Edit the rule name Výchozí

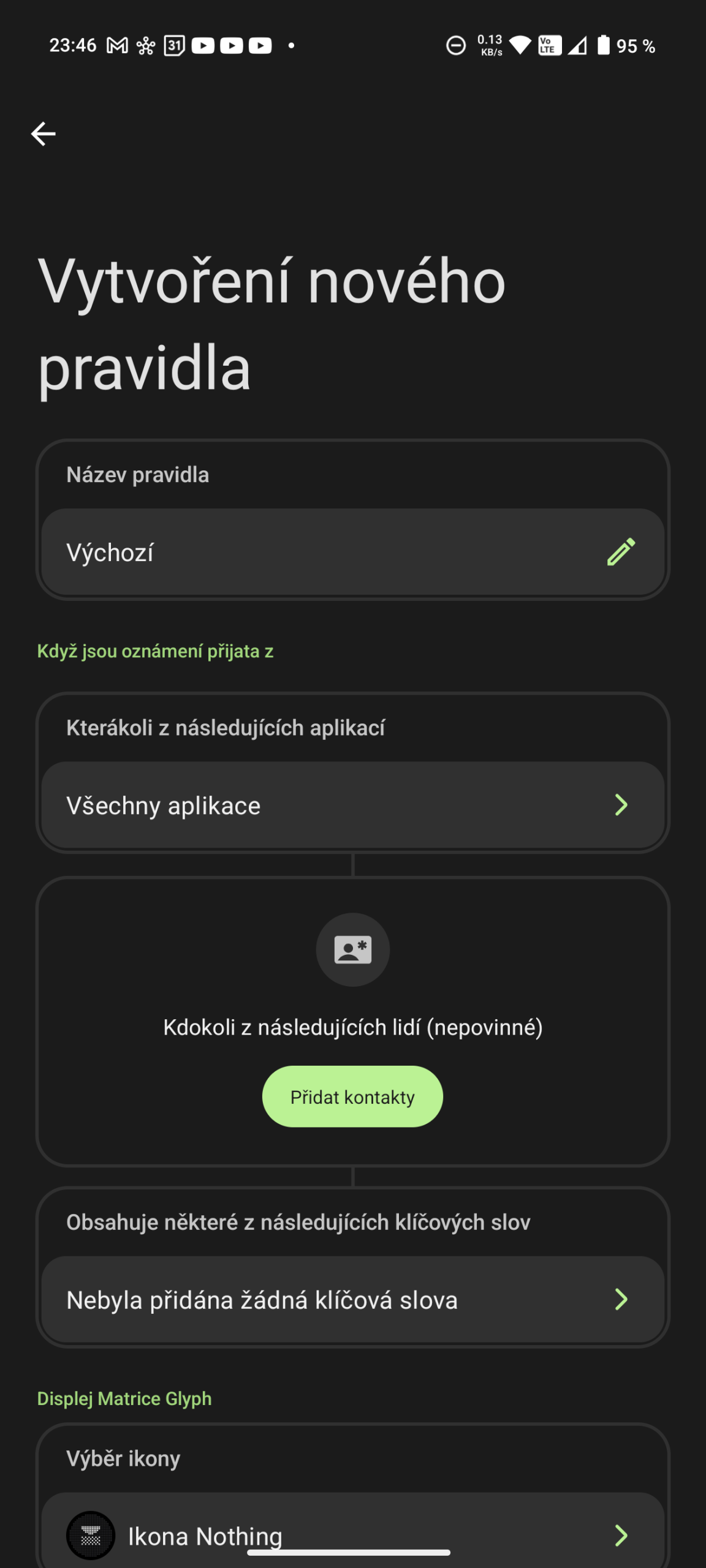click(x=353, y=552)
